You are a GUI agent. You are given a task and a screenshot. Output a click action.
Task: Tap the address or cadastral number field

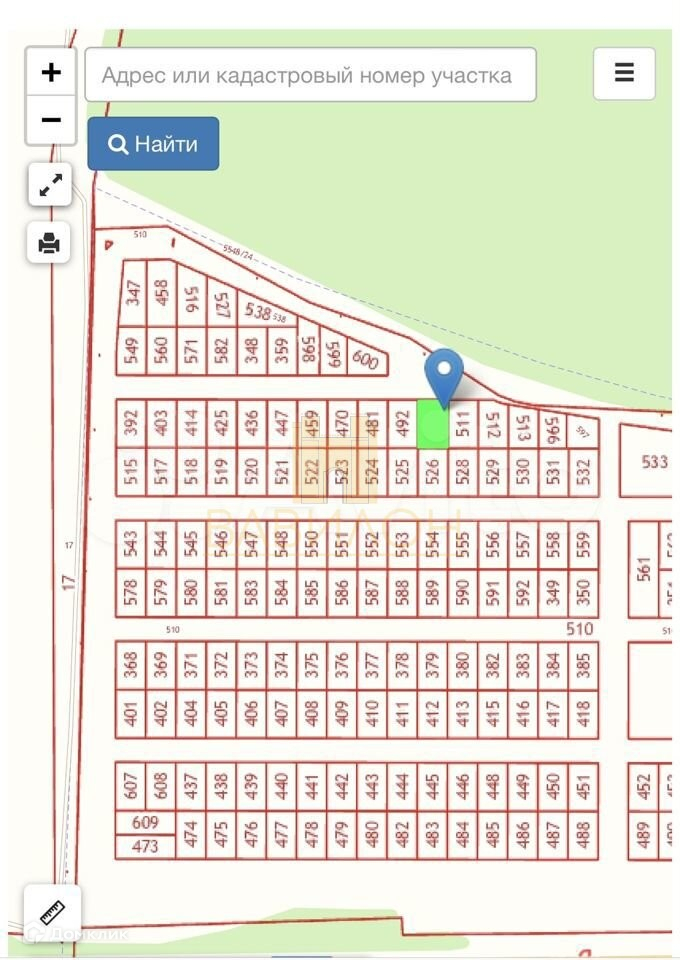pyautogui.click(x=310, y=75)
